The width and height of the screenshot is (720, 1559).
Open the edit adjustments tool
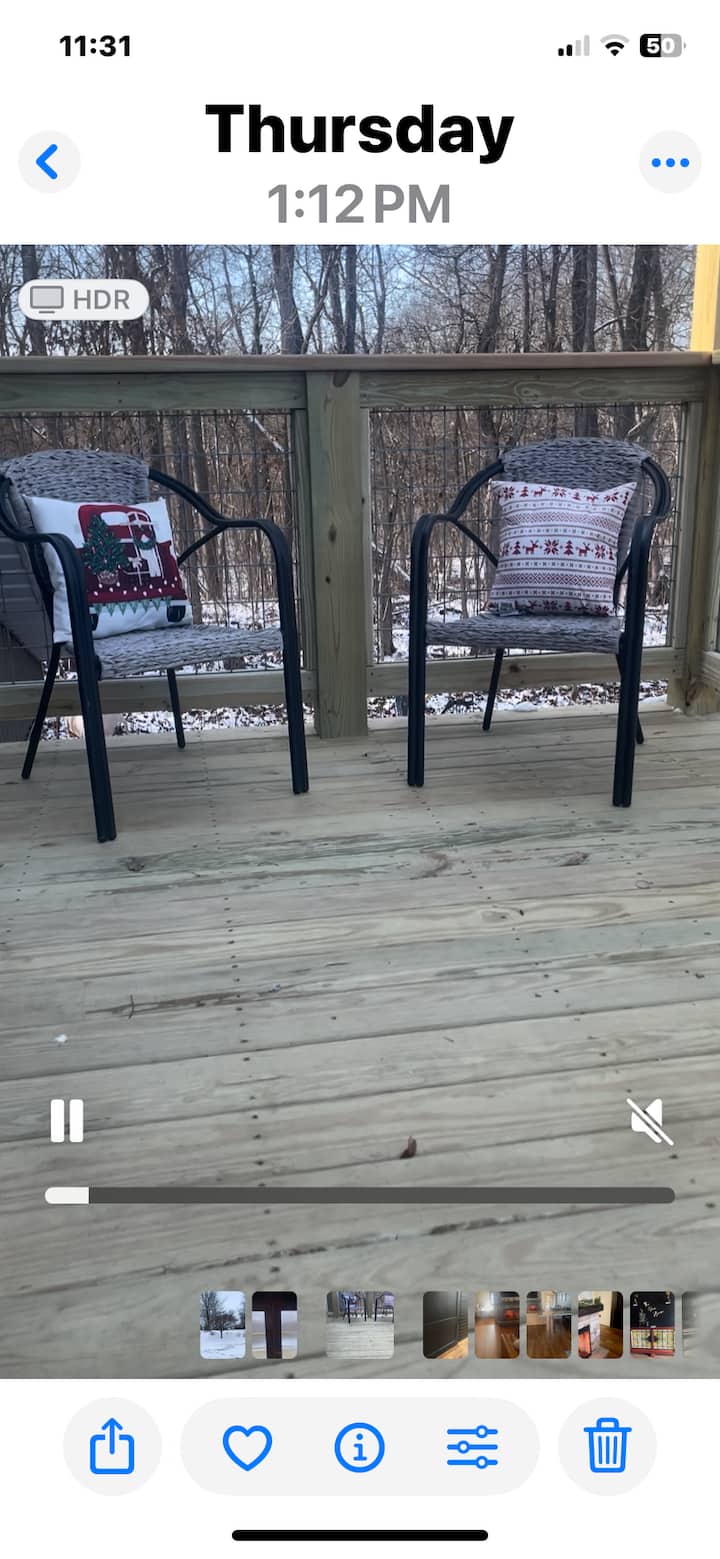[472, 1446]
